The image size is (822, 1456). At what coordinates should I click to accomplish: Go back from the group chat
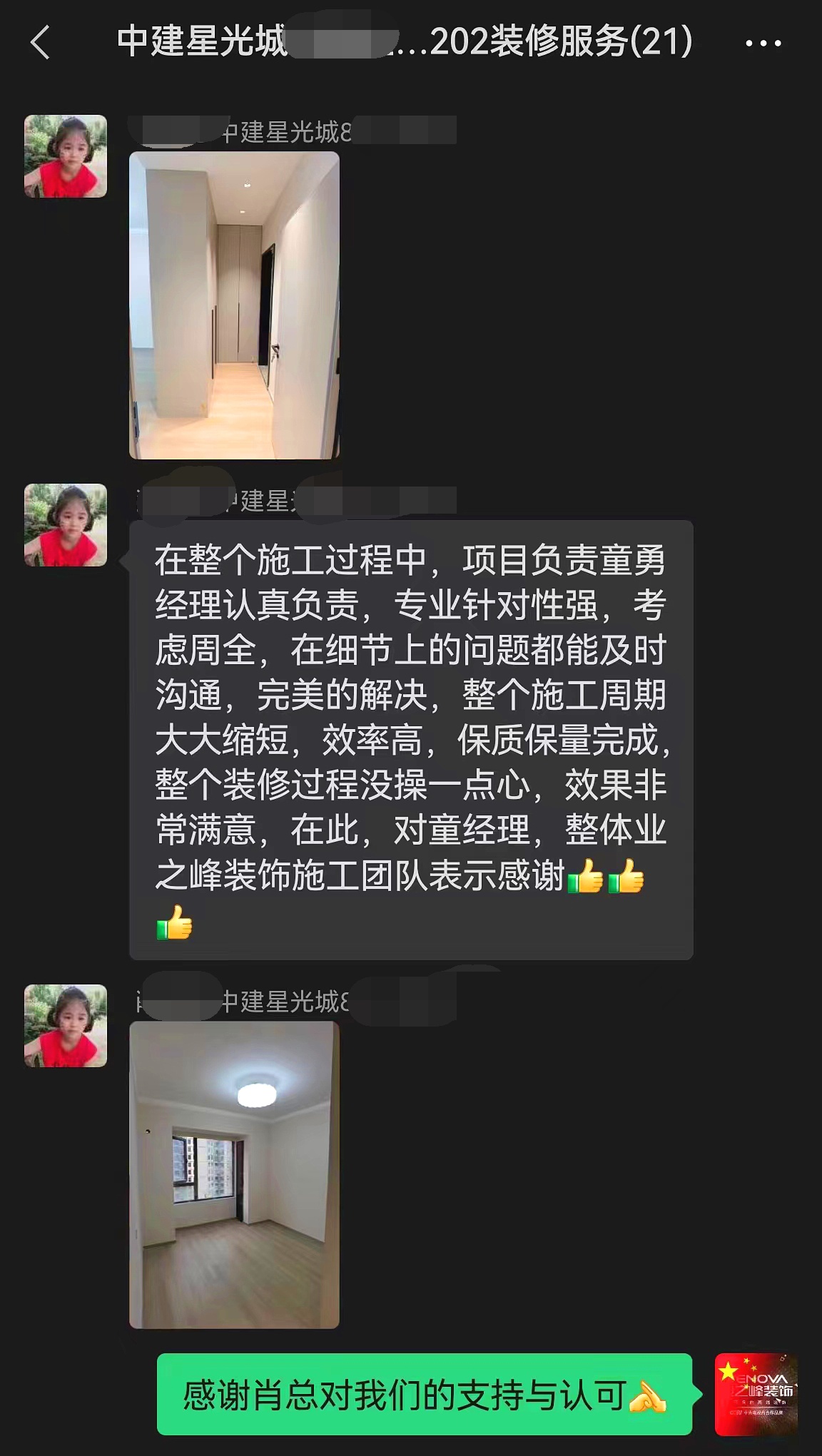tap(41, 42)
